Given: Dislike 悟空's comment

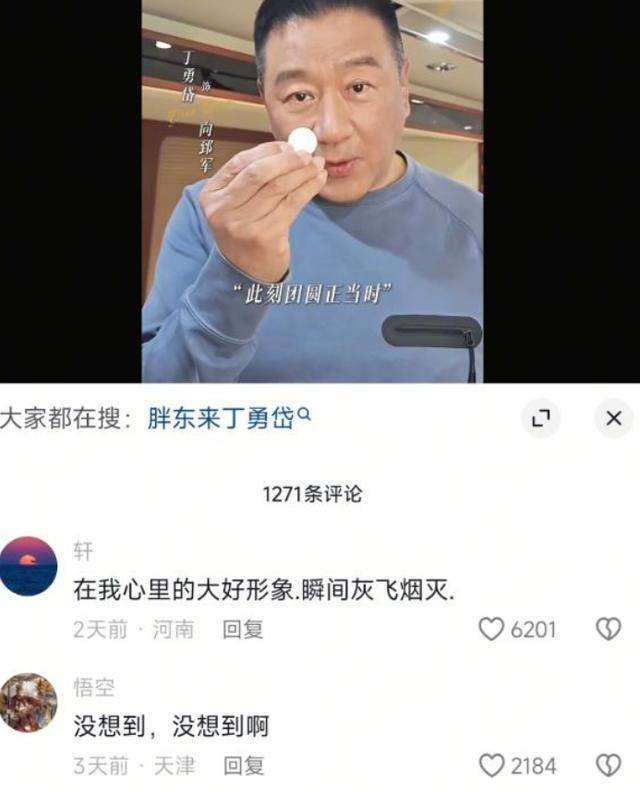Looking at the screenshot, I should 608,766.
